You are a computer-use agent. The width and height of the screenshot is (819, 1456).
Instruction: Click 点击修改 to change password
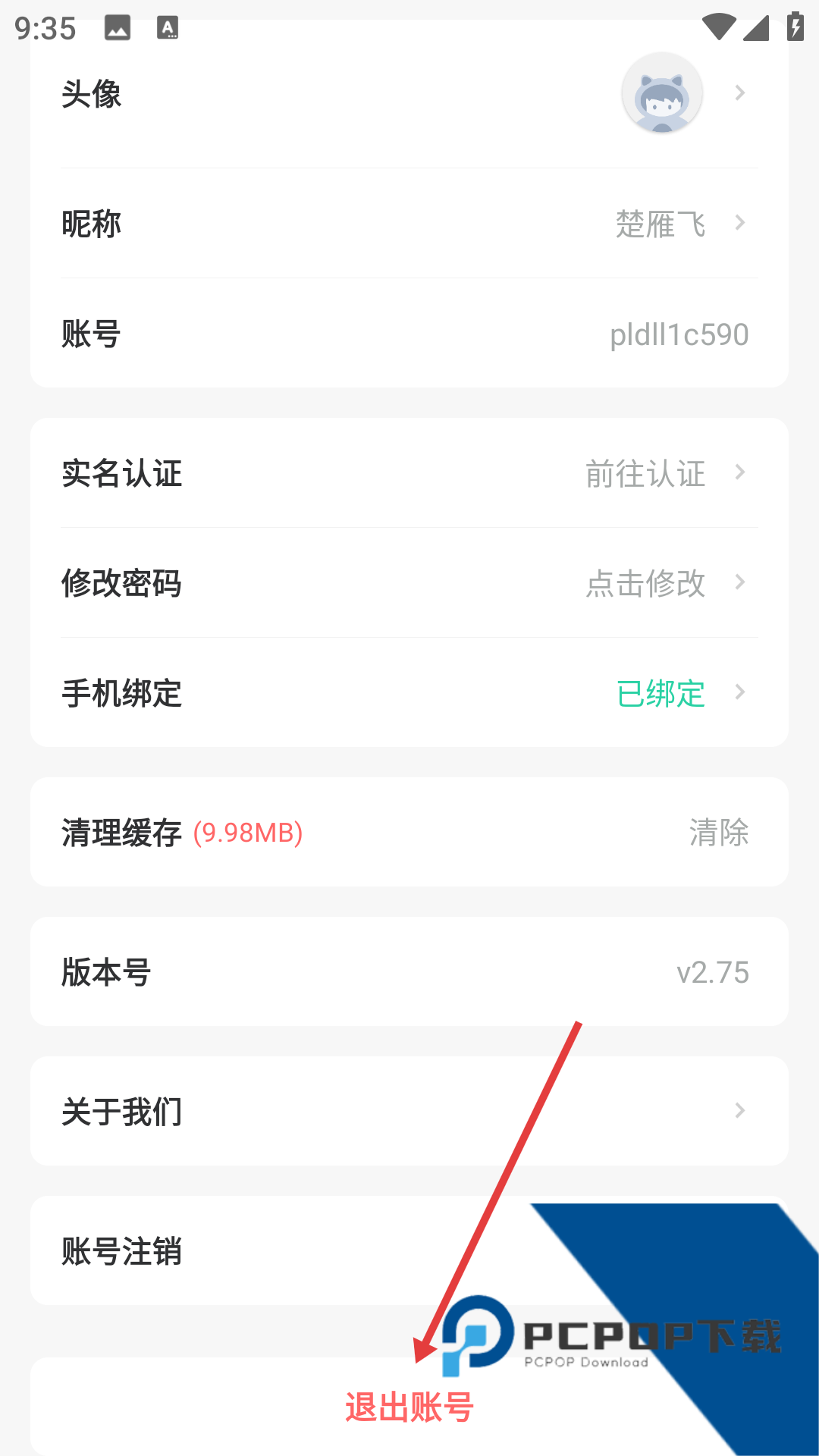(x=646, y=583)
